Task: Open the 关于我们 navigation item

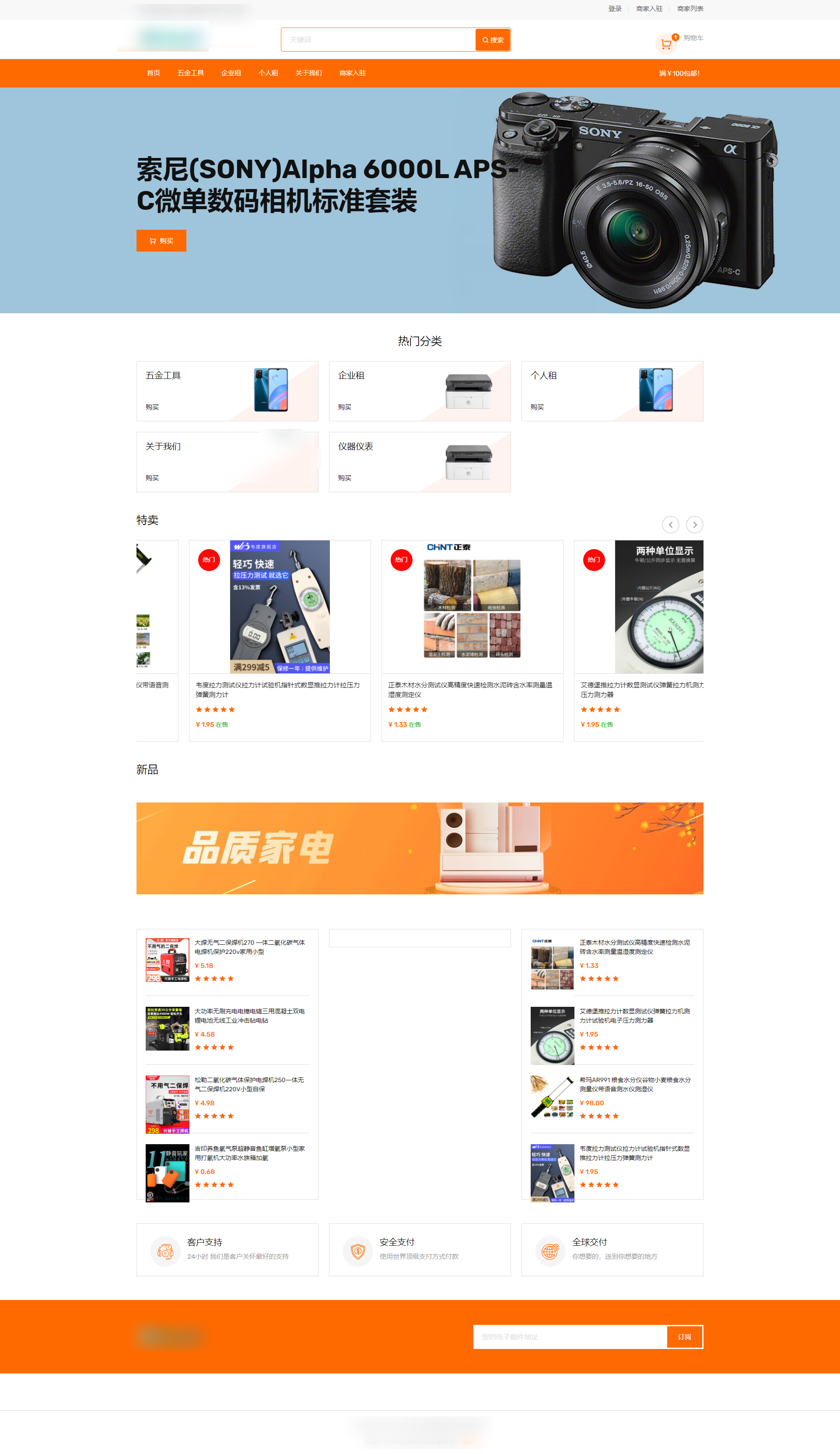Action: (308, 73)
